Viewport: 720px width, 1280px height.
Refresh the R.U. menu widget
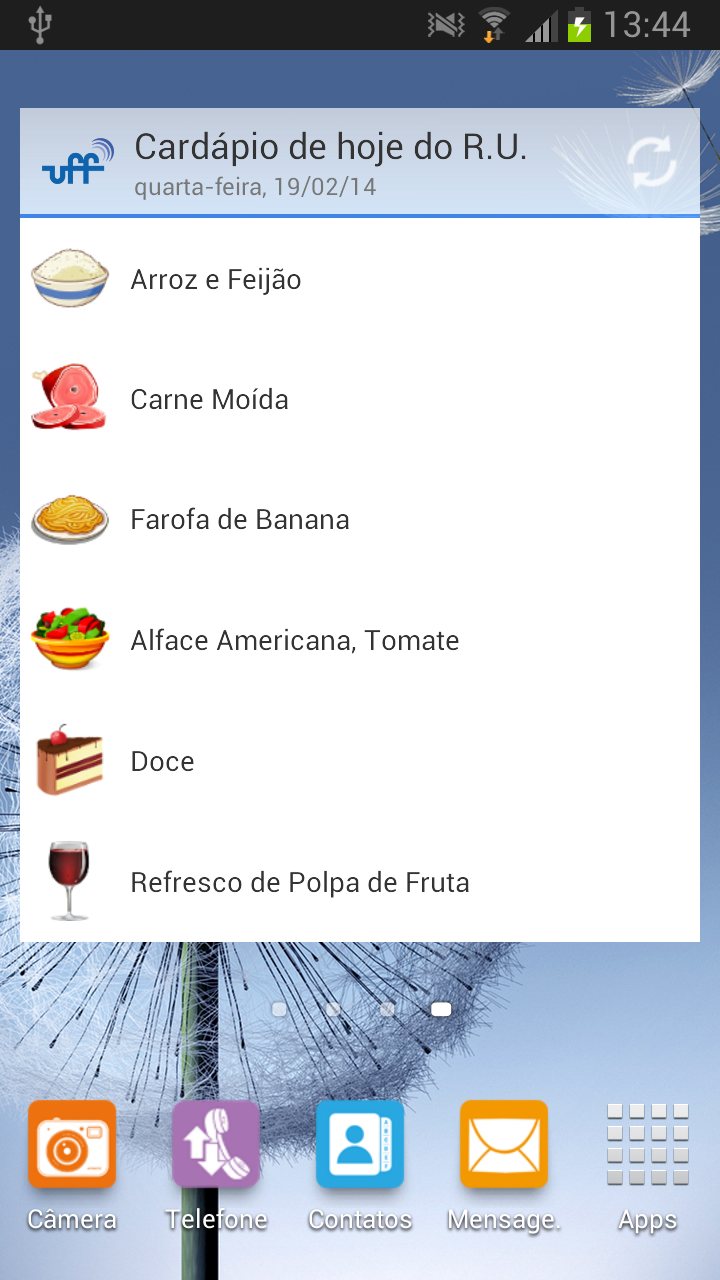point(652,163)
